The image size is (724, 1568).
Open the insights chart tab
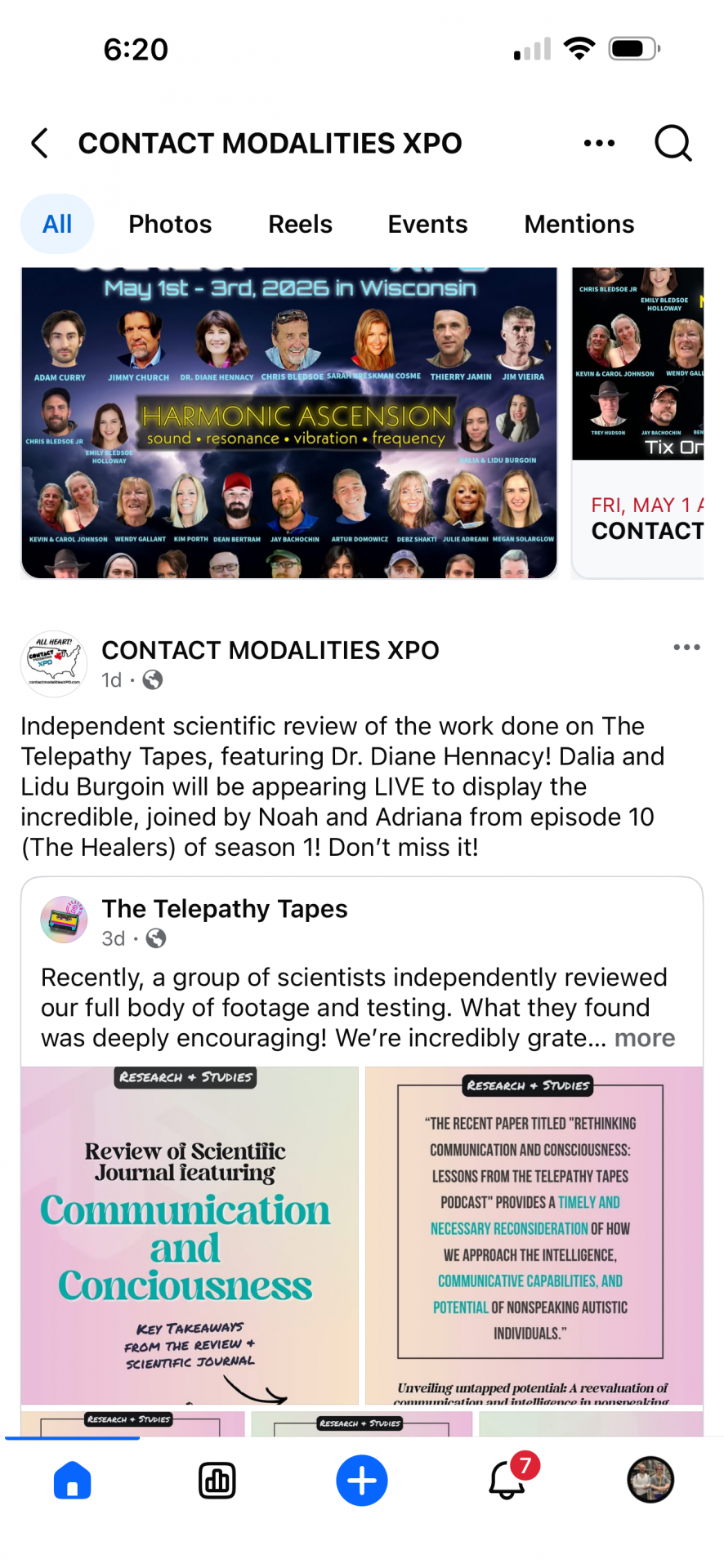pyautogui.click(x=217, y=1480)
